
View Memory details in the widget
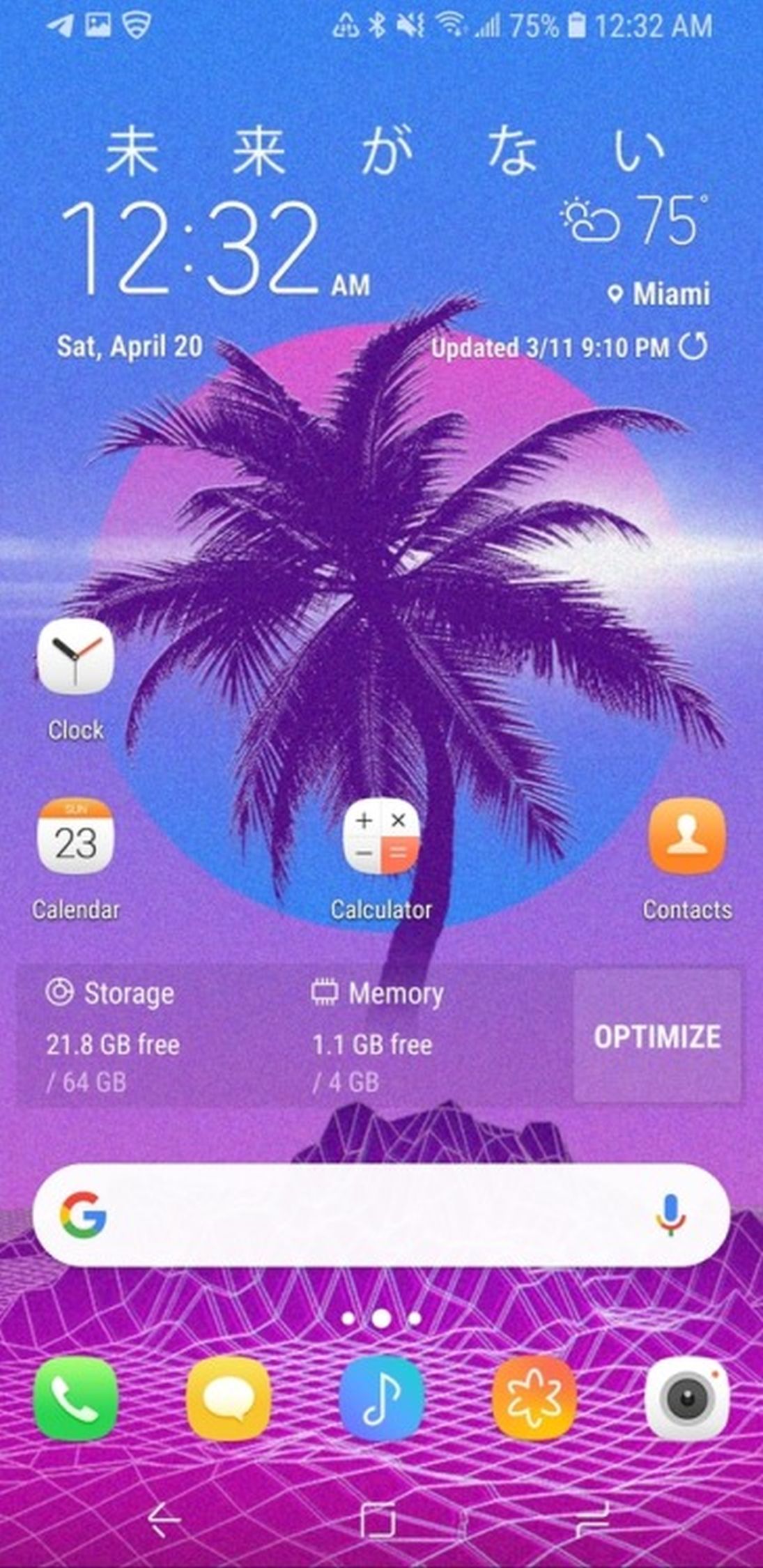pos(376,1036)
